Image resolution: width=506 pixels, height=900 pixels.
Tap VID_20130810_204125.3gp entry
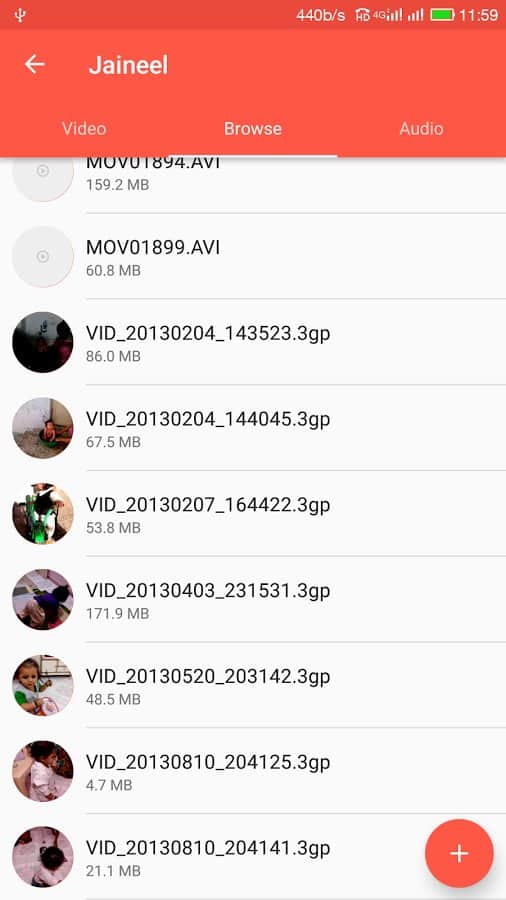pos(253,770)
